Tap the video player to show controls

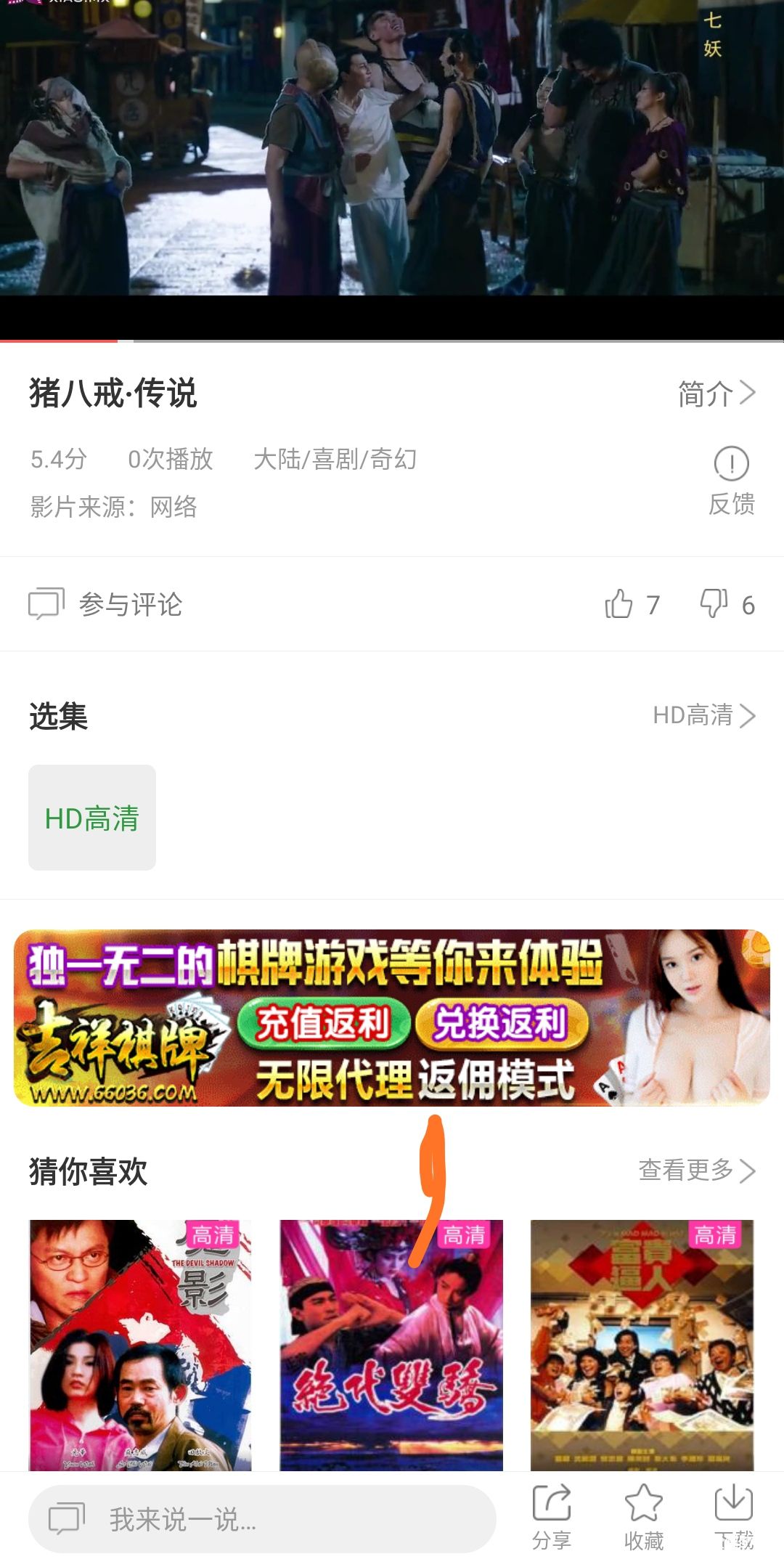392,160
